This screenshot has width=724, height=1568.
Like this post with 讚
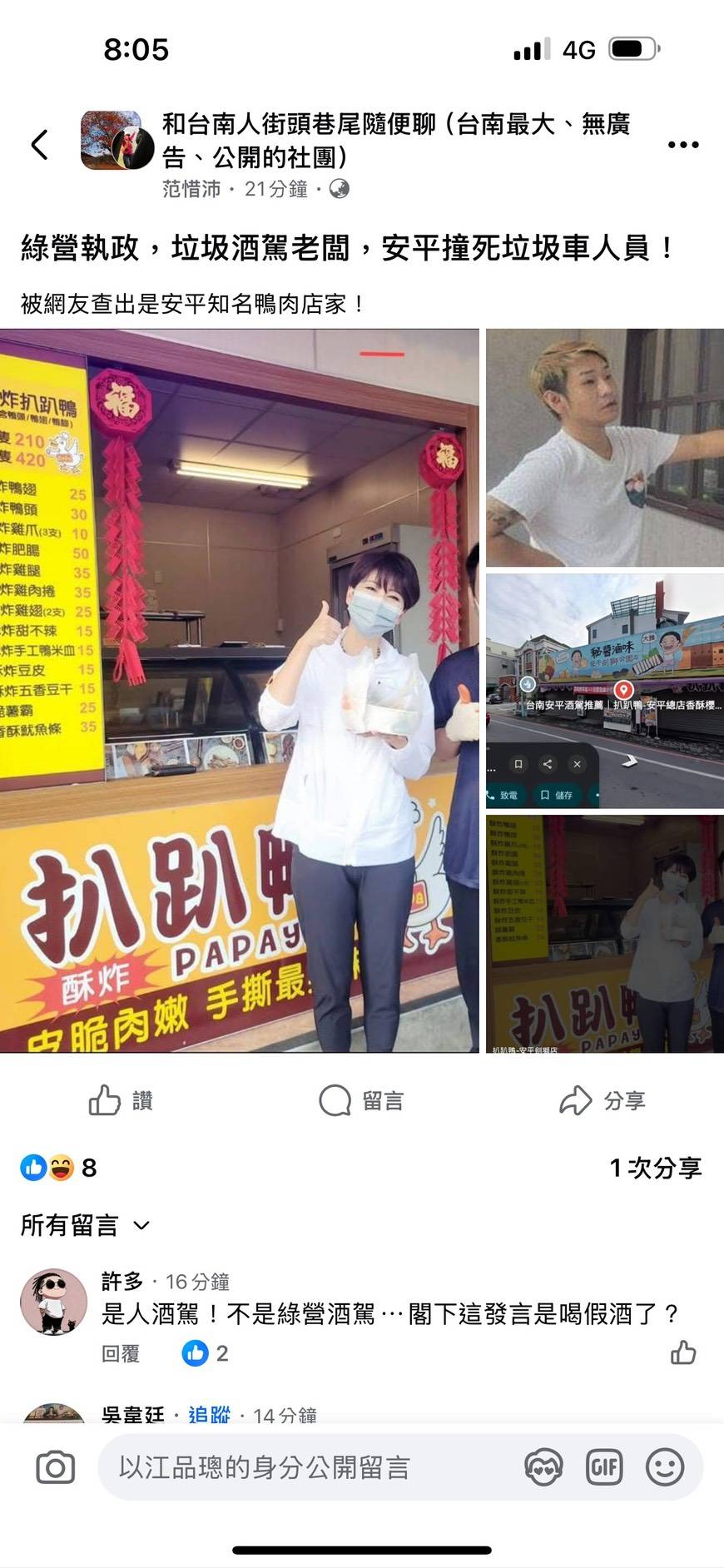pyautogui.click(x=121, y=1100)
